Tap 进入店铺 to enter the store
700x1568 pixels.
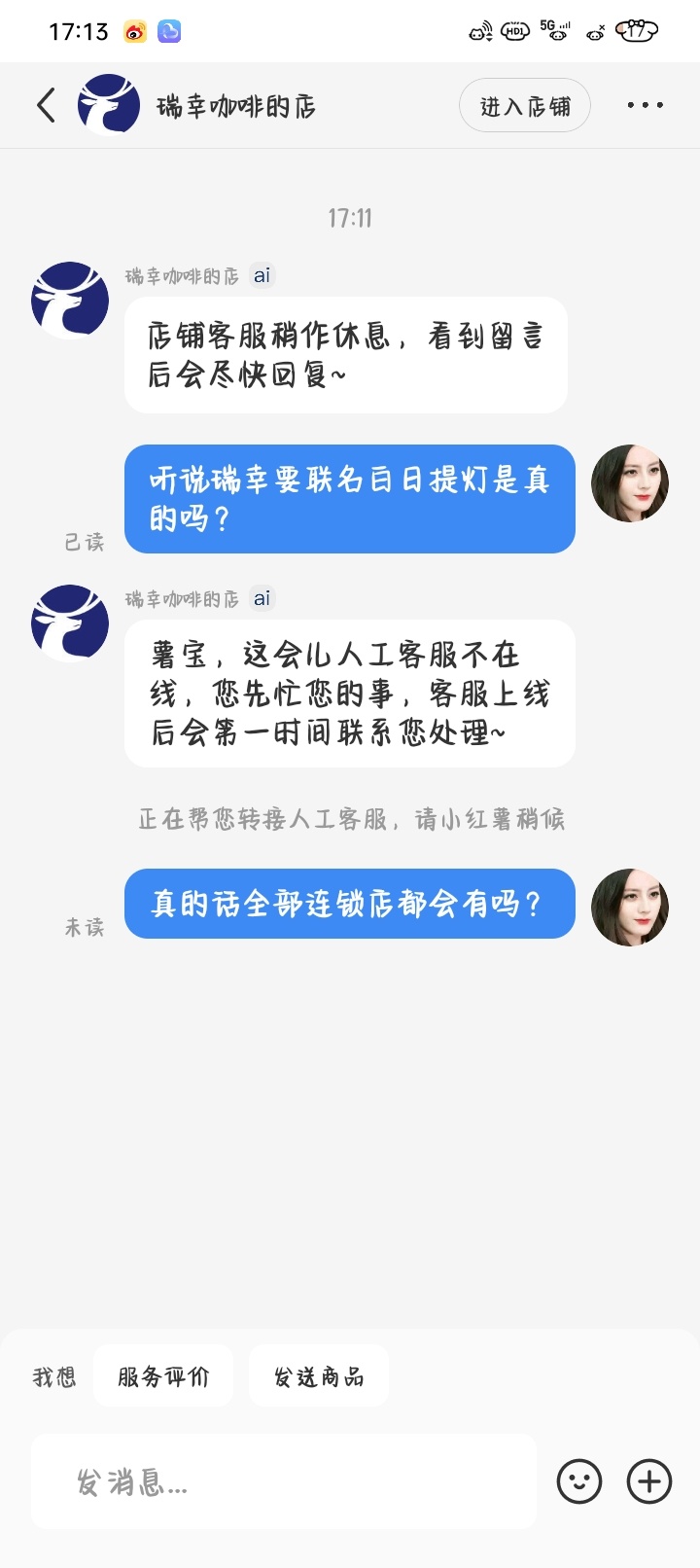point(524,104)
